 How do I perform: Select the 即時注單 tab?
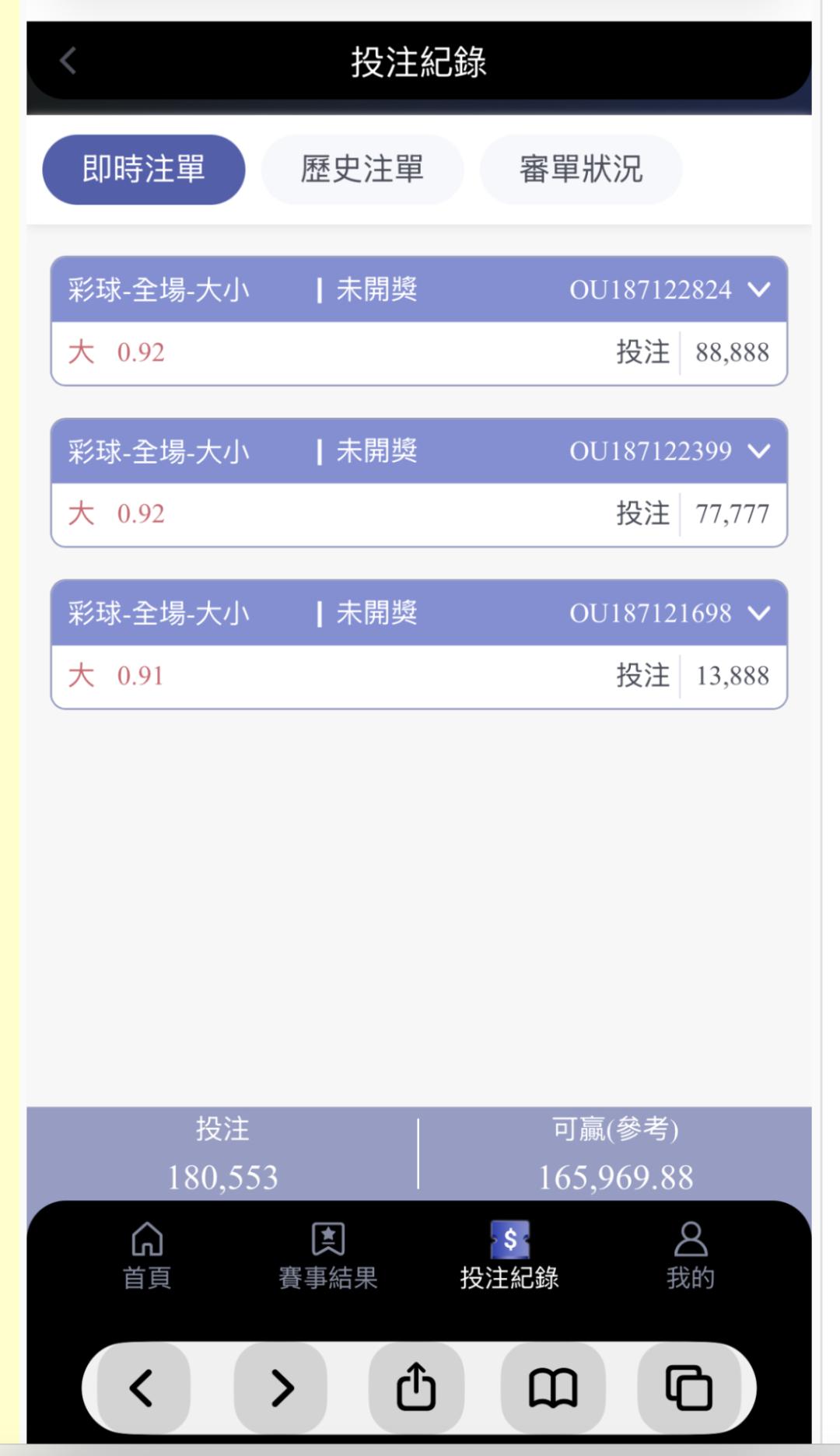coord(144,170)
